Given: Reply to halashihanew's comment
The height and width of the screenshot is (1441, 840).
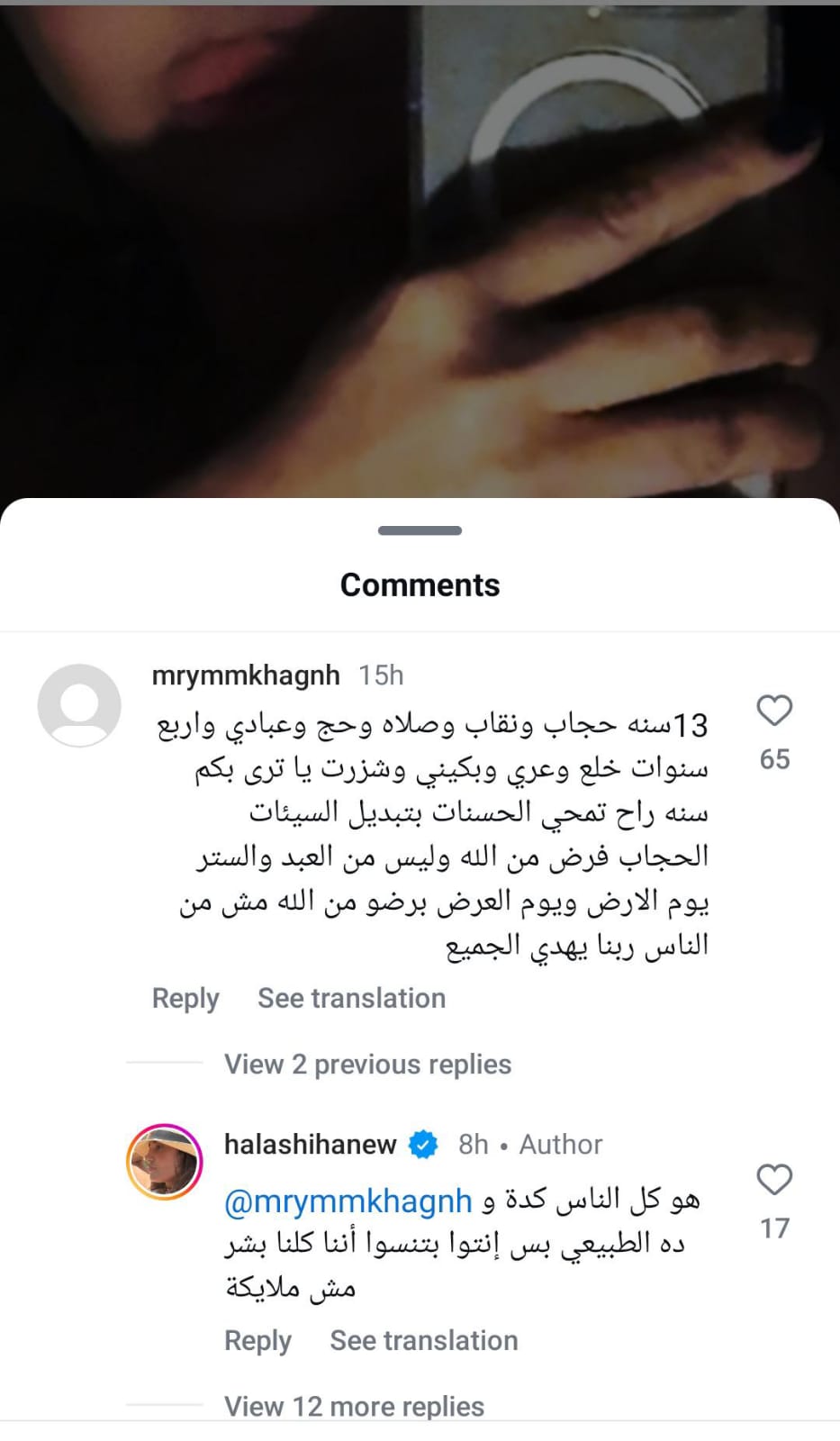Looking at the screenshot, I should click(257, 1340).
